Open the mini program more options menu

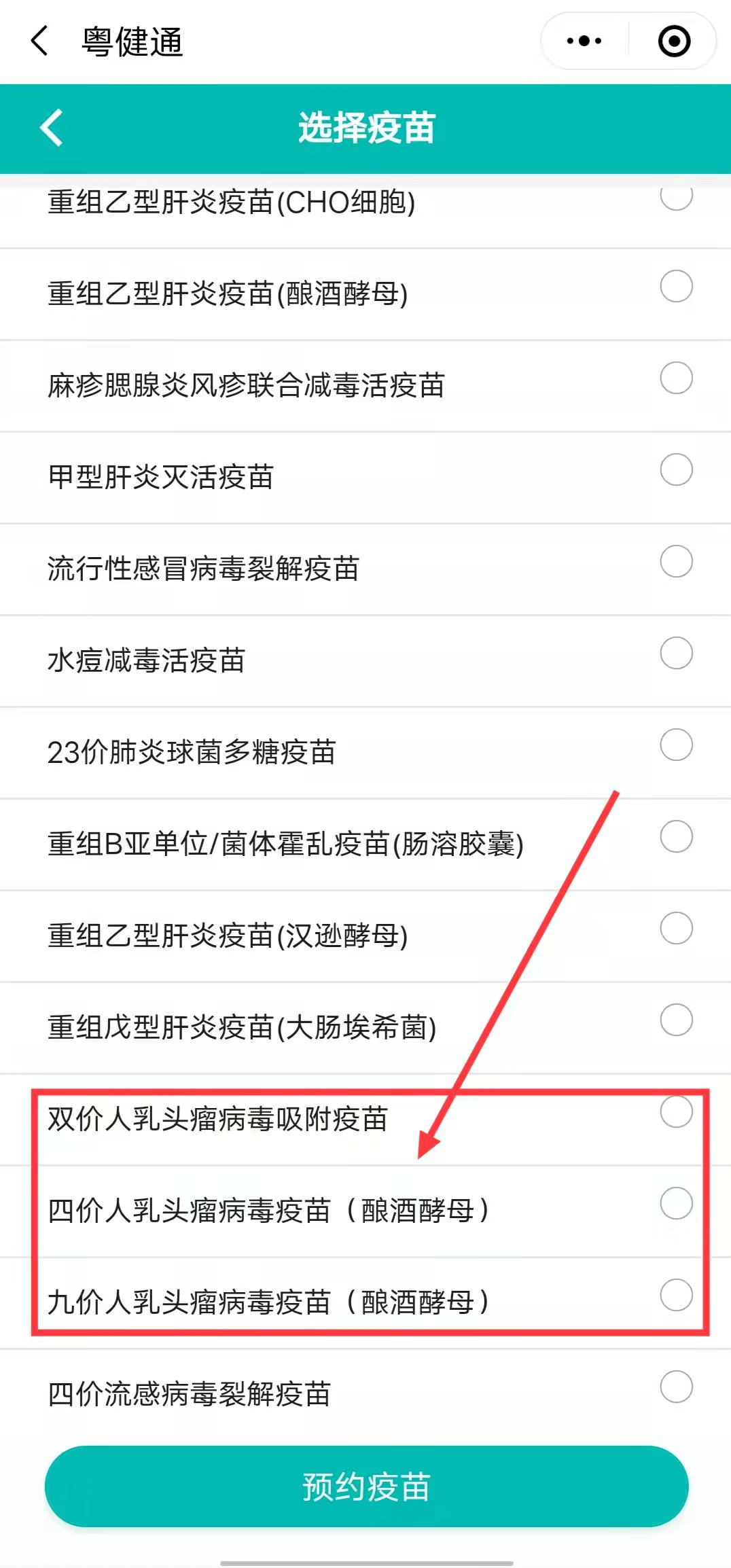click(x=584, y=41)
